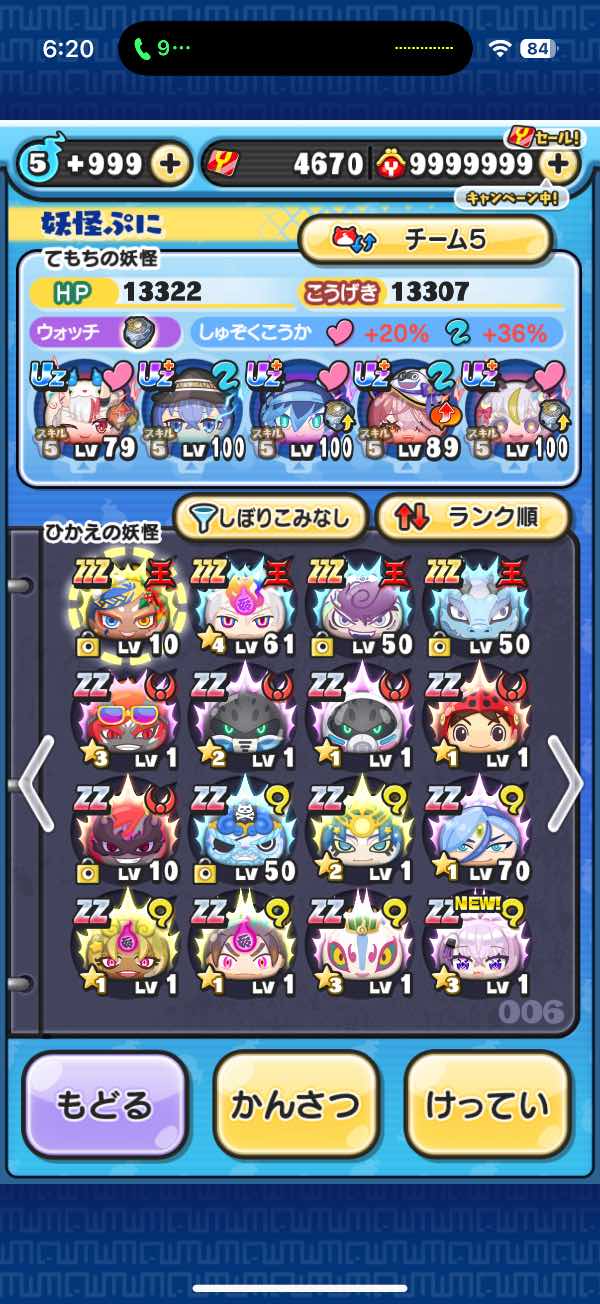Tap the plus button next to +999 stamina
600x1304 pixels.
click(x=170, y=164)
